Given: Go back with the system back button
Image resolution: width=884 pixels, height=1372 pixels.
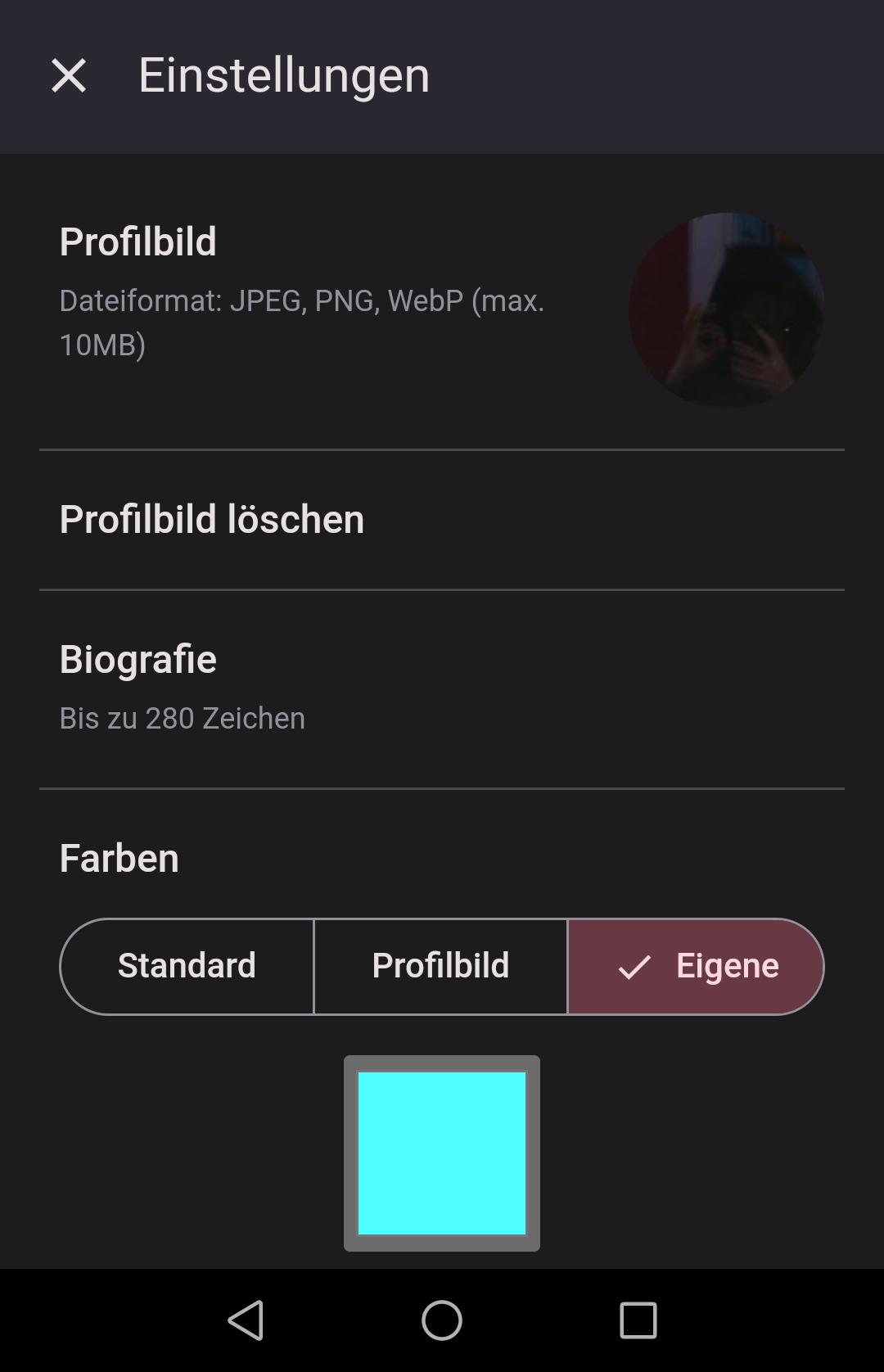Looking at the screenshot, I should (246, 1320).
